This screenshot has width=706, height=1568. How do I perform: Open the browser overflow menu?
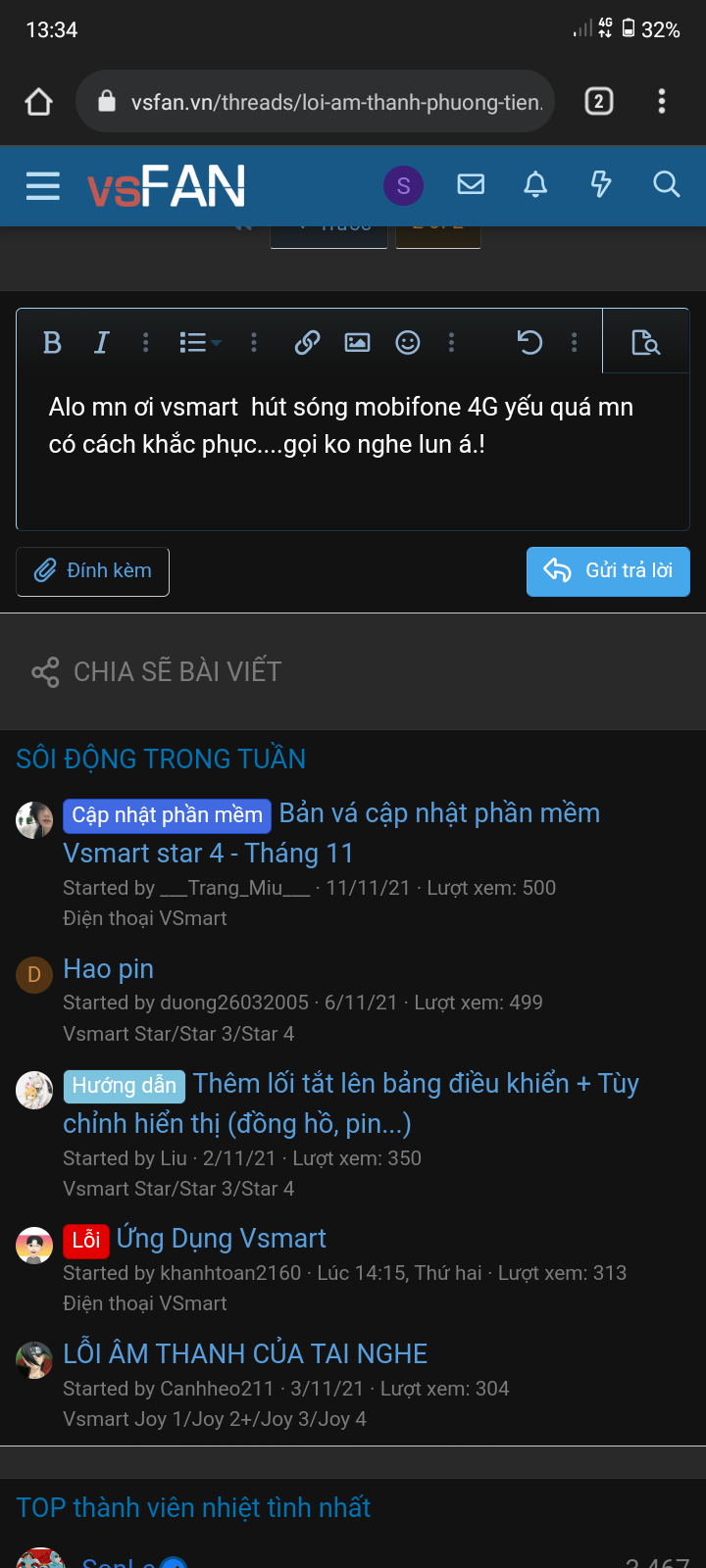click(662, 102)
